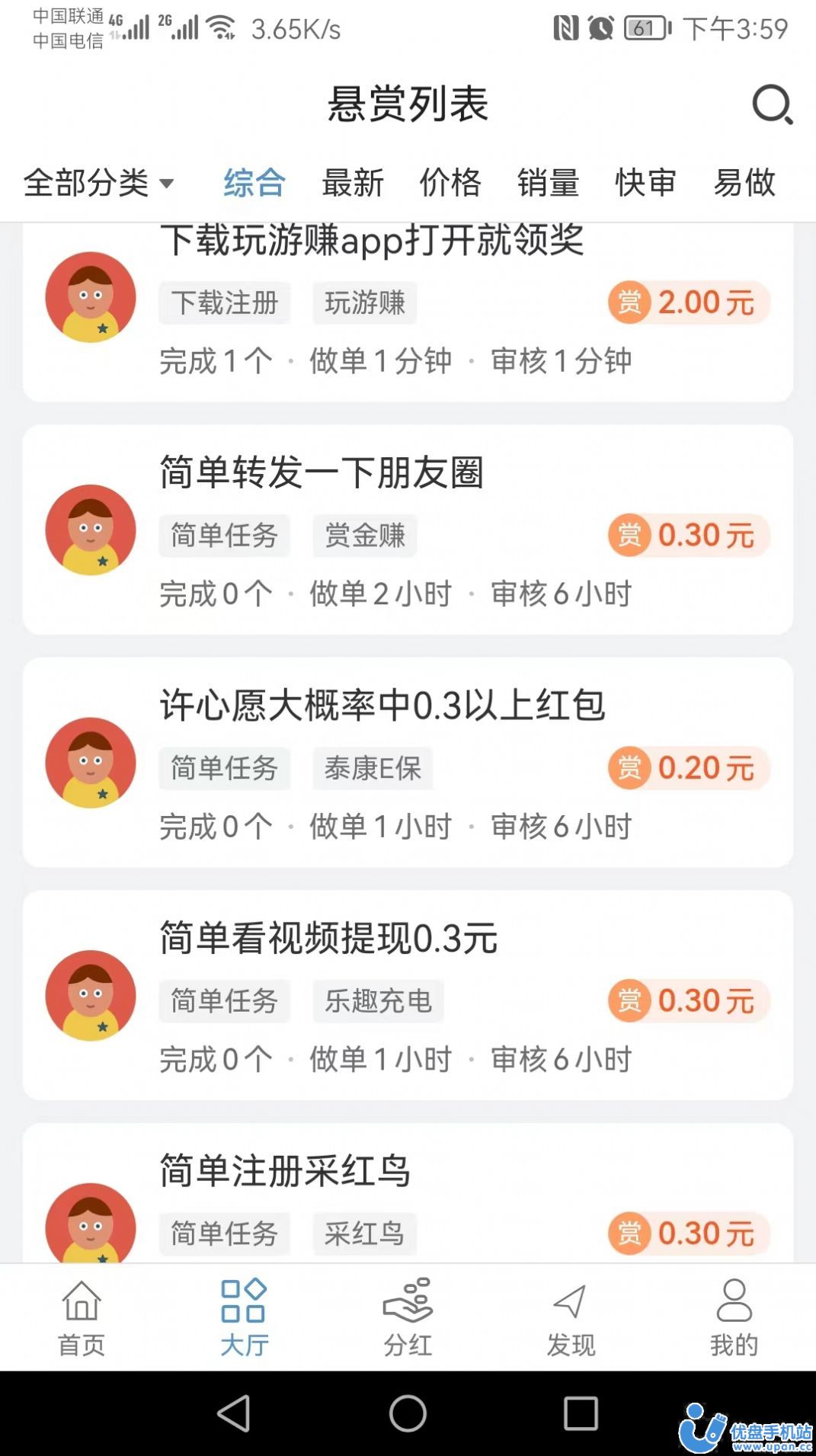Toggle the 易做 easy-task filter
Image resolution: width=816 pixels, height=1456 pixels.
click(x=744, y=183)
